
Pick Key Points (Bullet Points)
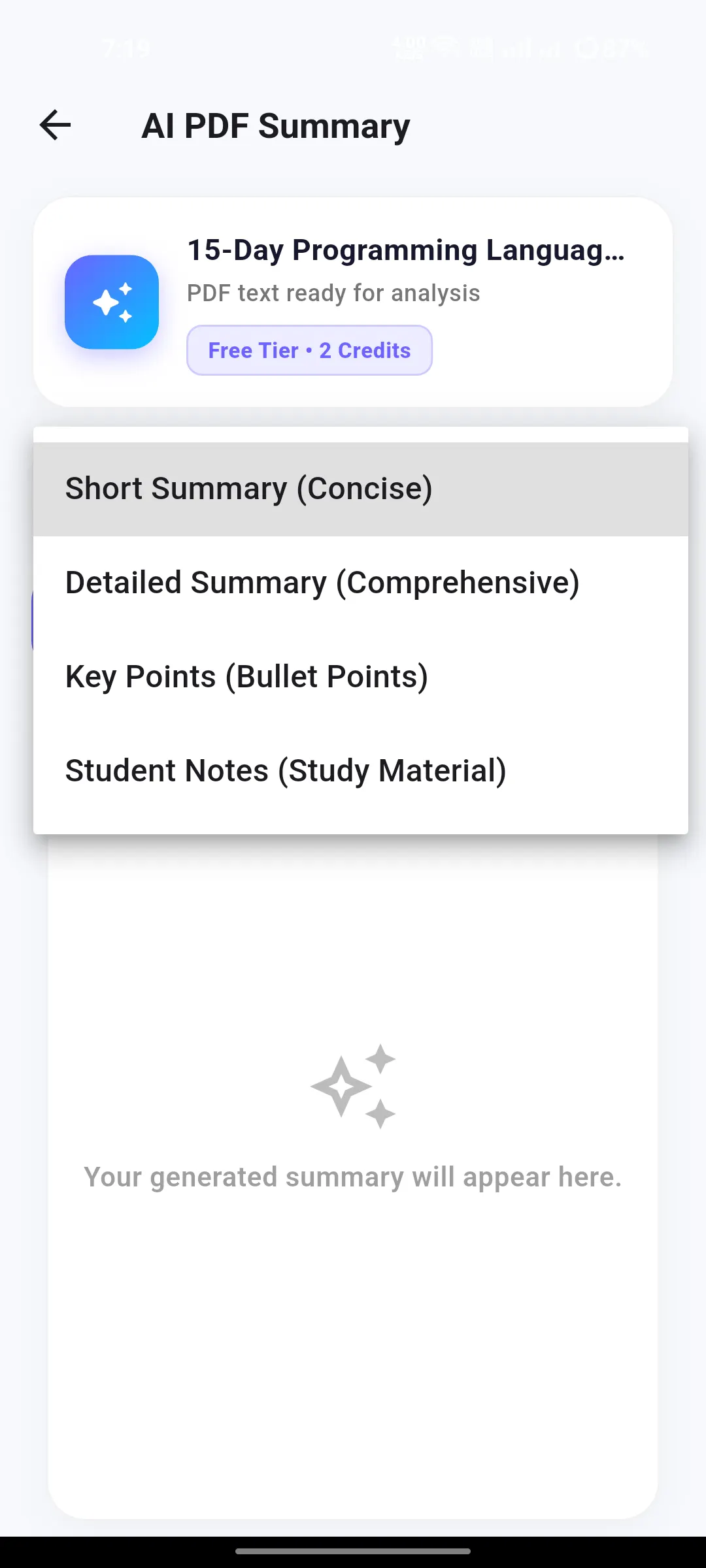click(x=361, y=678)
